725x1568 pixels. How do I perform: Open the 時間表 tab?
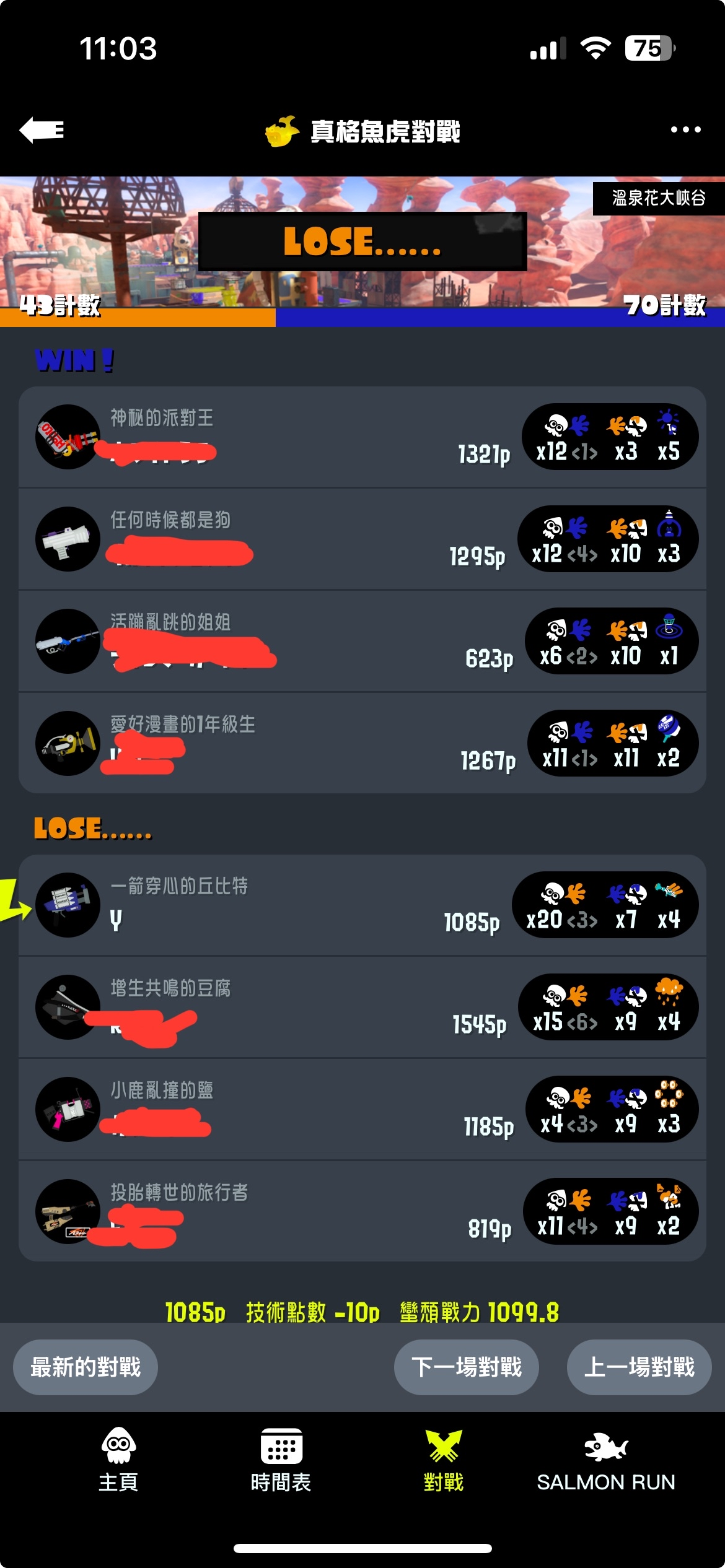pos(281,1460)
